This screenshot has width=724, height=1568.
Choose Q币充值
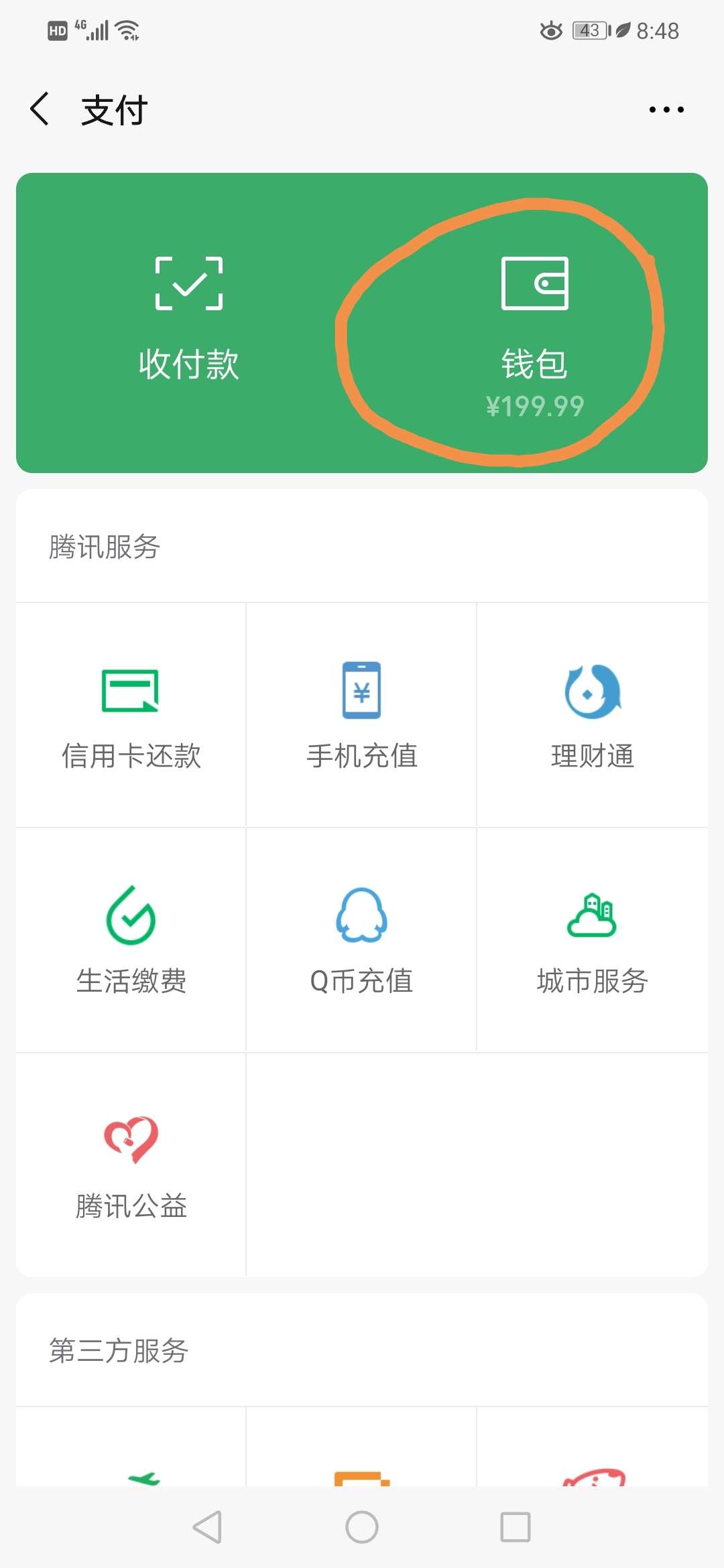click(362, 940)
